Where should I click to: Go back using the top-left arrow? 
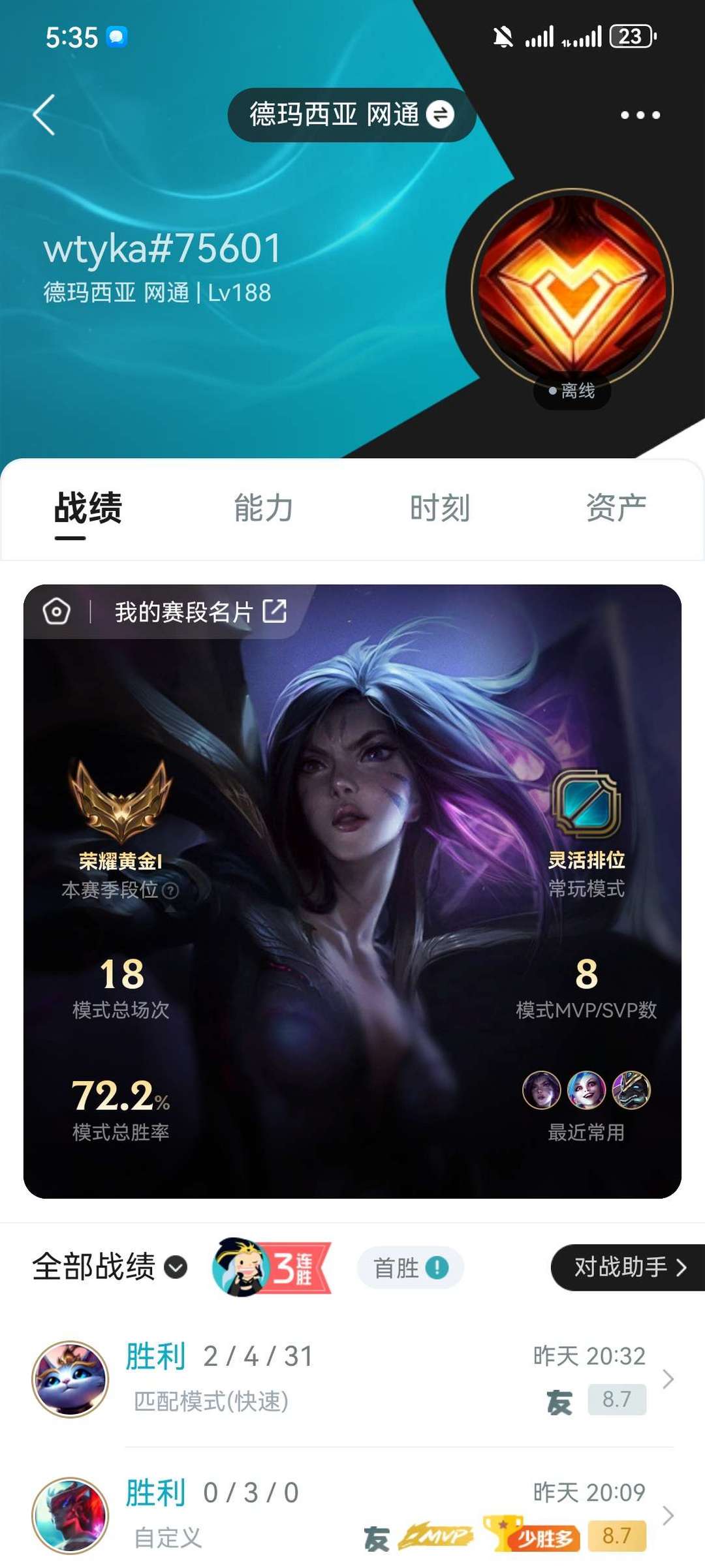[44, 115]
